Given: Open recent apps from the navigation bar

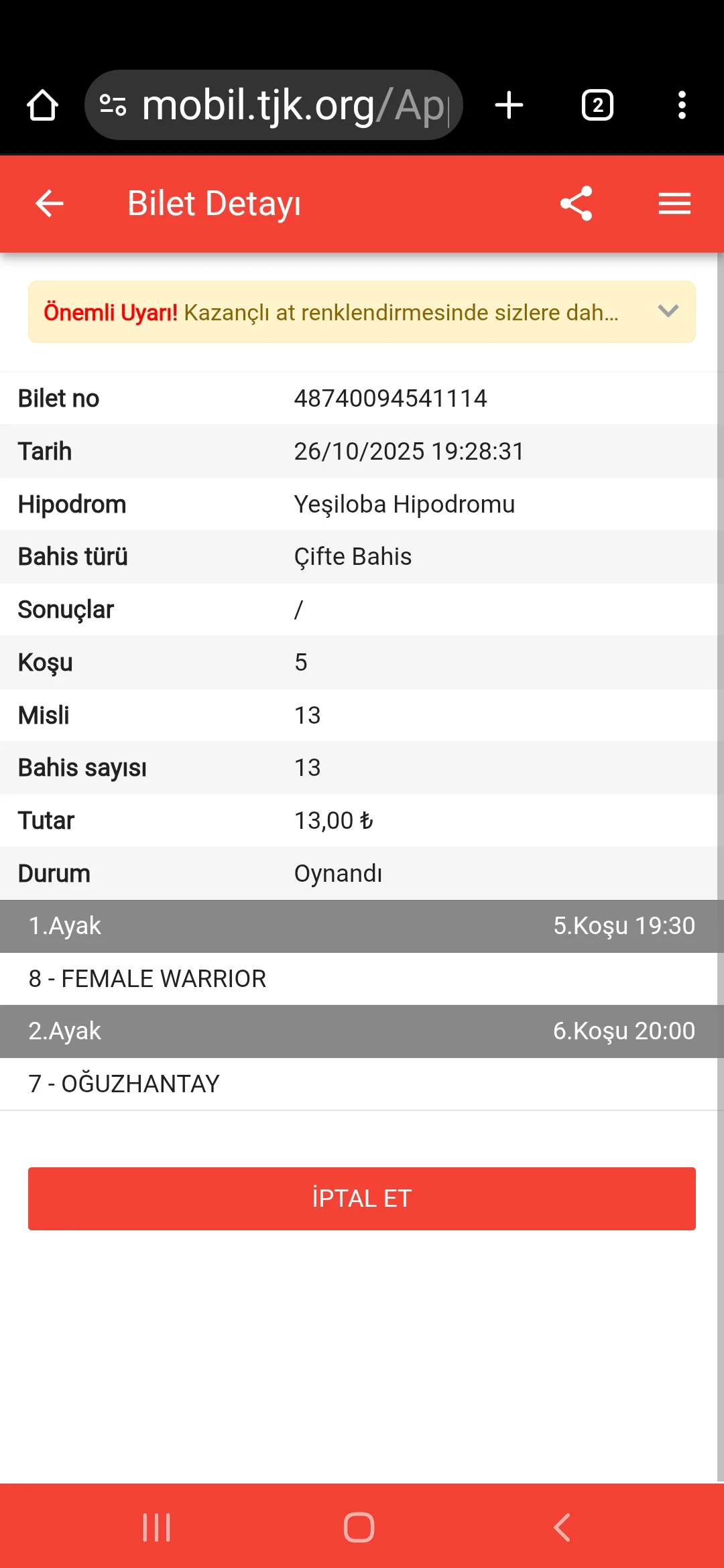Looking at the screenshot, I should click(x=157, y=1527).
